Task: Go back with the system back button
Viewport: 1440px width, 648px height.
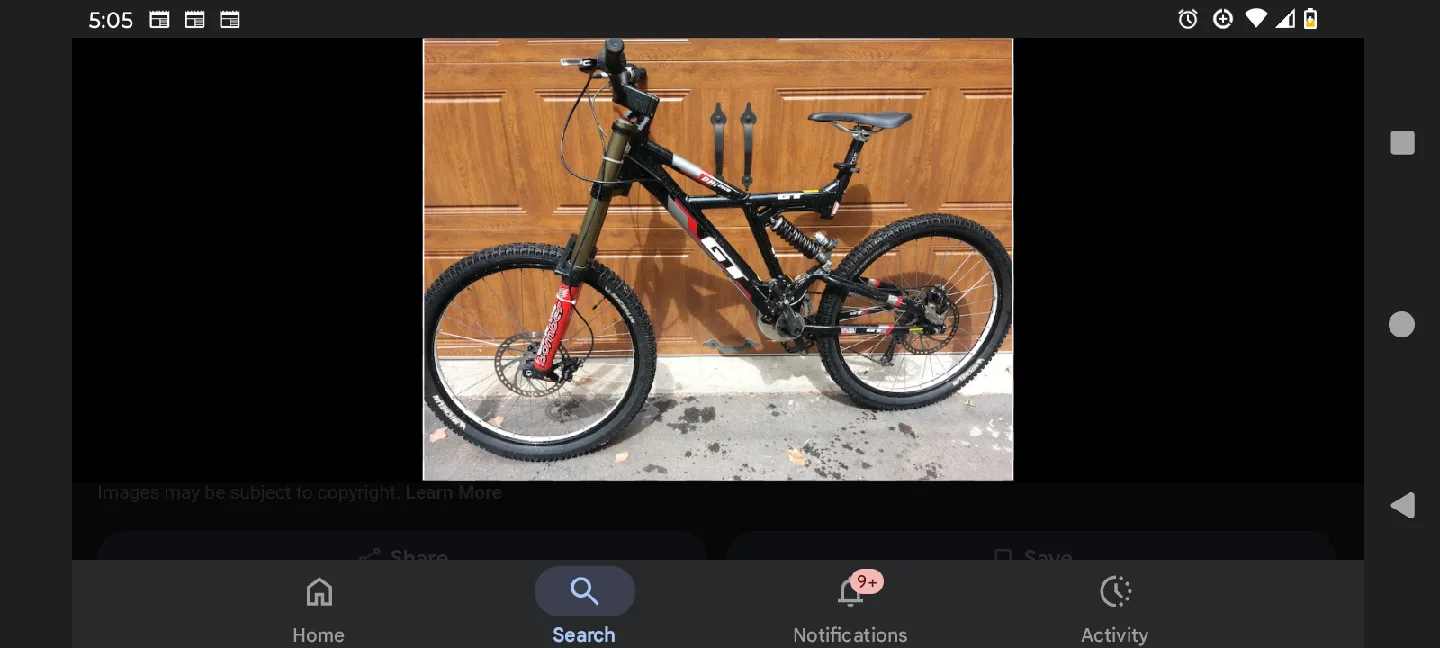Action: coord(1402,505)
